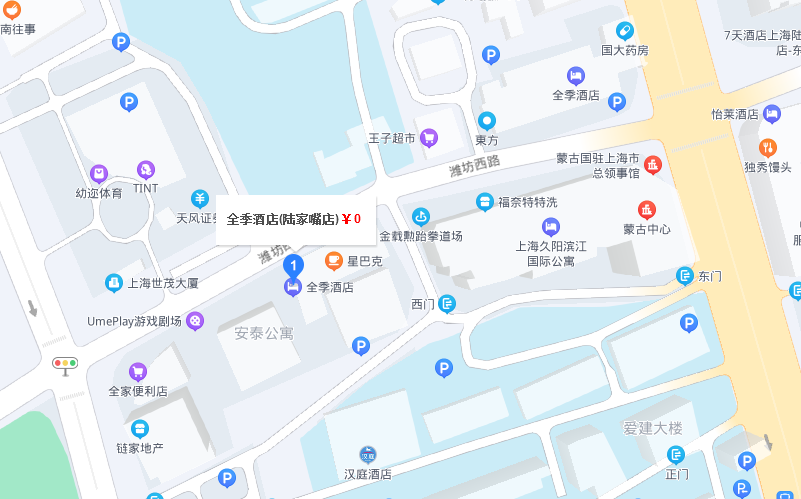
Task: Open the 全季酒店(陆家嘴店) price callout
Action: (x=295, y=219)
